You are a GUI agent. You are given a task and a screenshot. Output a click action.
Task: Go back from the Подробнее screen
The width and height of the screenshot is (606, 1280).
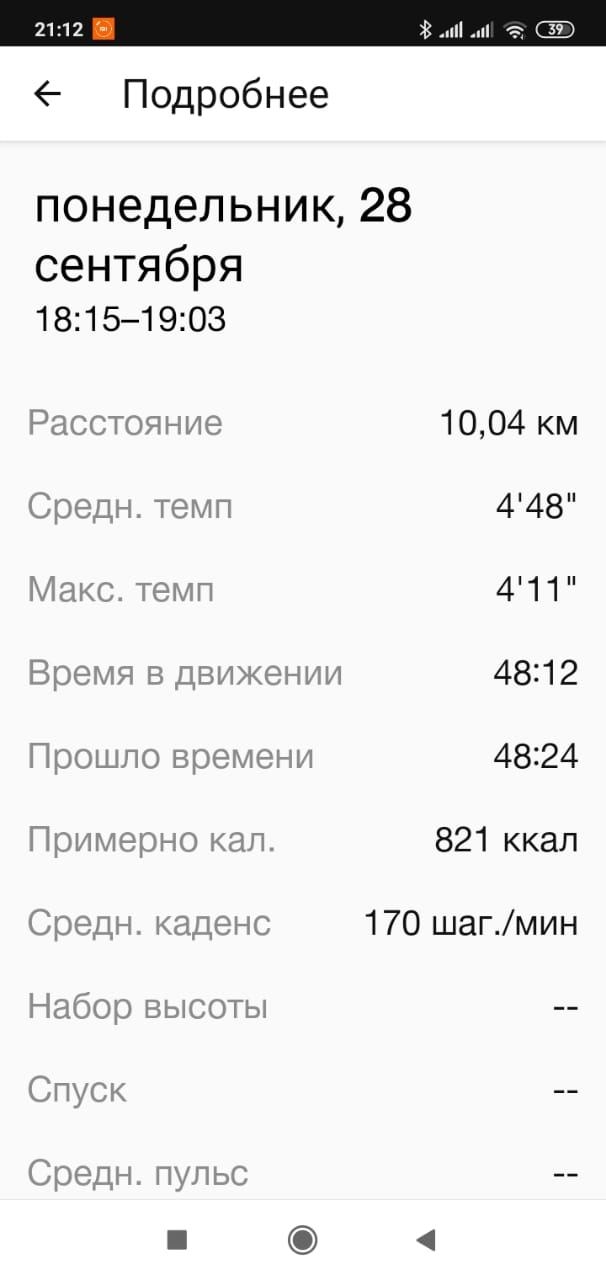47,94
